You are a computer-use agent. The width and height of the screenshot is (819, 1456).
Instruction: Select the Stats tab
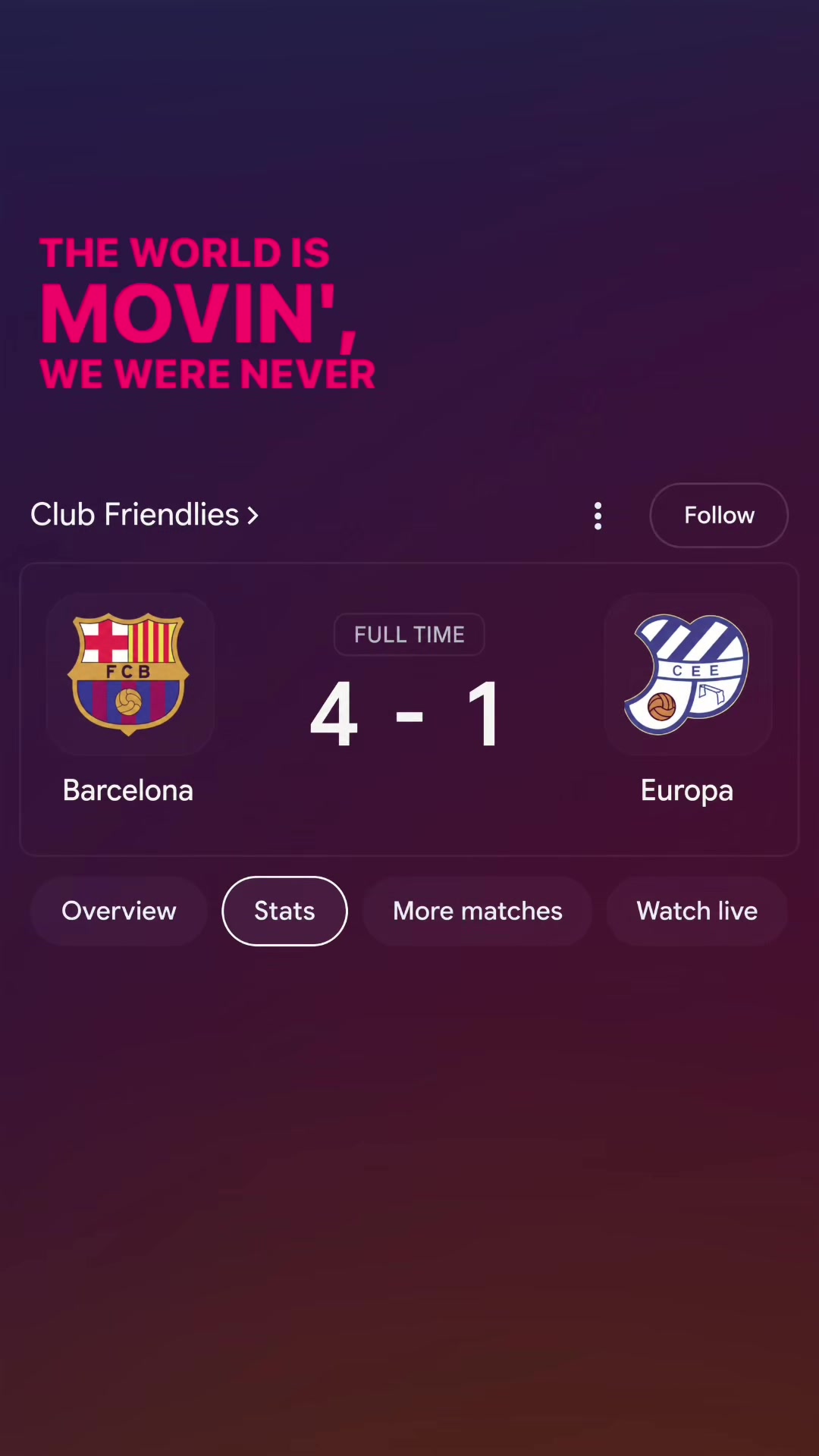coord(284,911)
